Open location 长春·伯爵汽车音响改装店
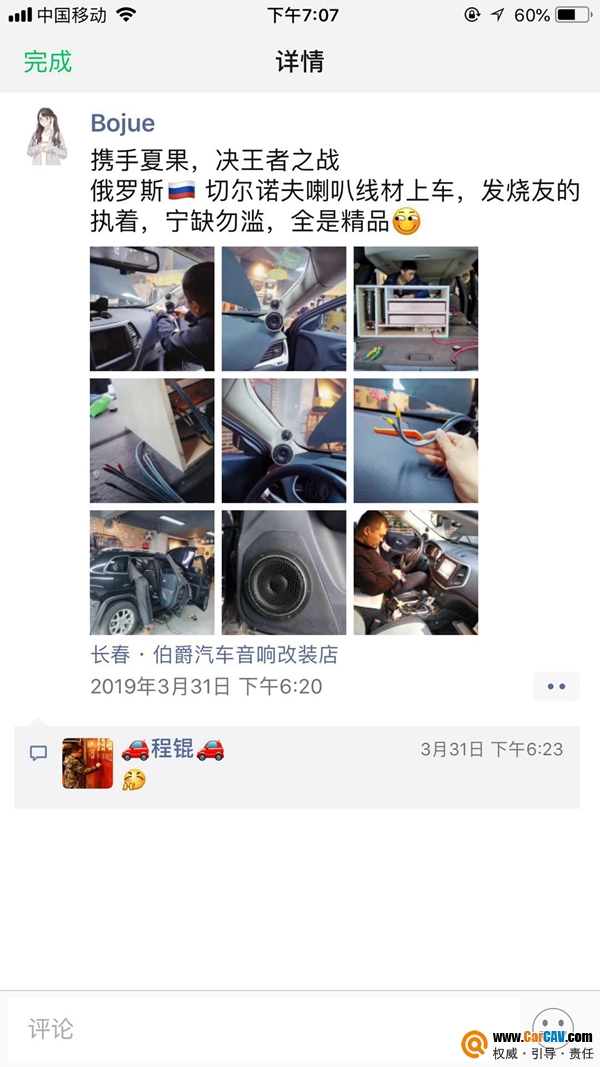The width and height of the screenshot is (600, 1067). click(x=214, y=655)
